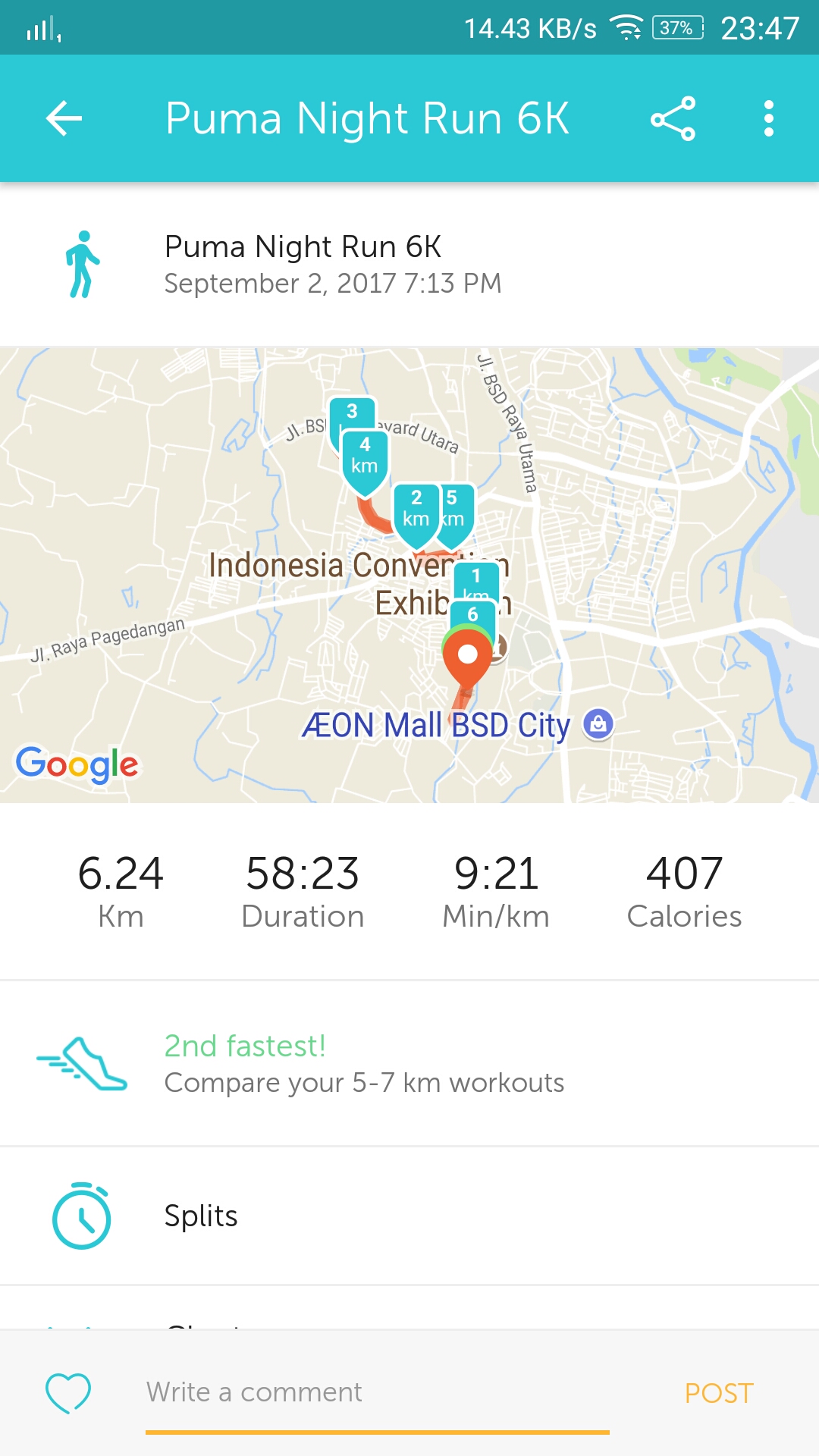Image resolution: width=819 pixels, height=1456 pixels.
Task: Go back using the arrow
Action: 64,118
